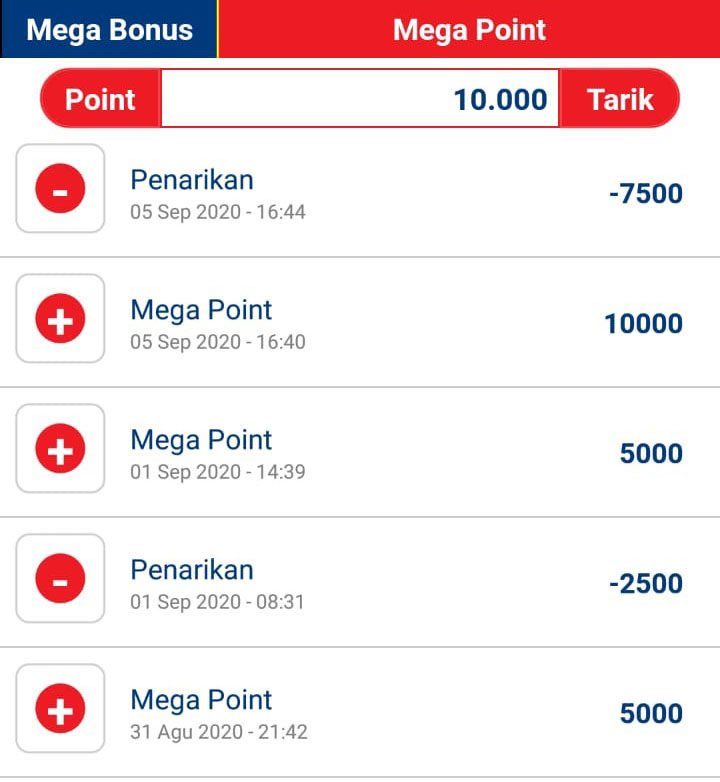Select the Mega Point tab

[469, 29]
